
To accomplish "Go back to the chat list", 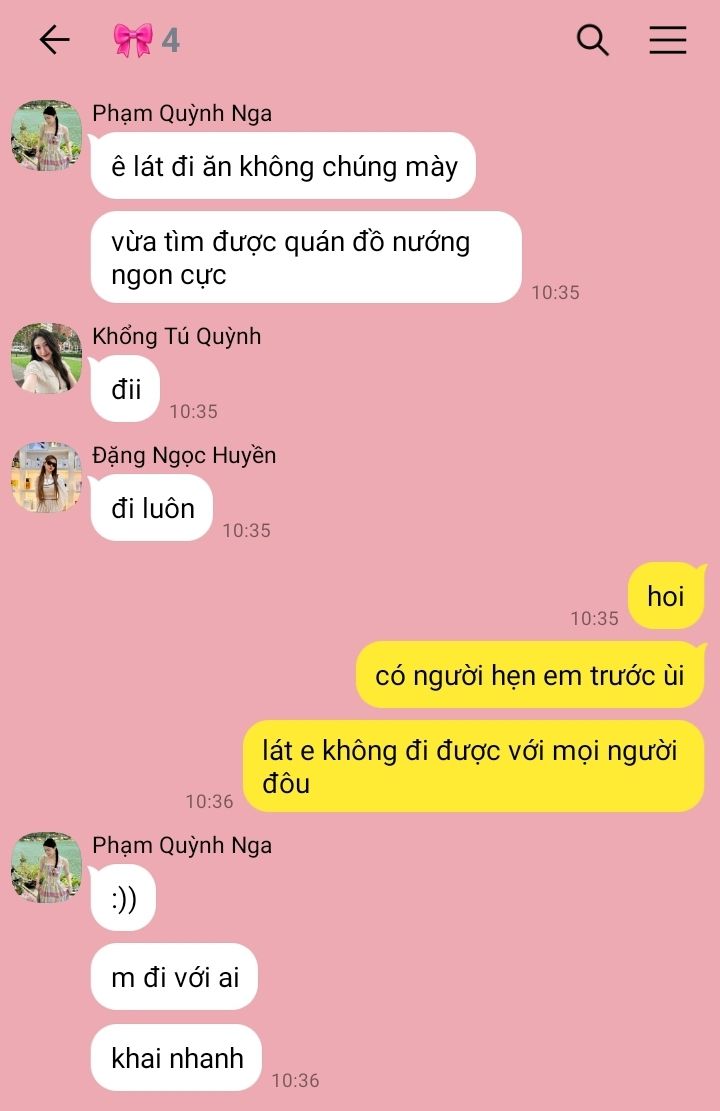I will (x=54, y=40).
